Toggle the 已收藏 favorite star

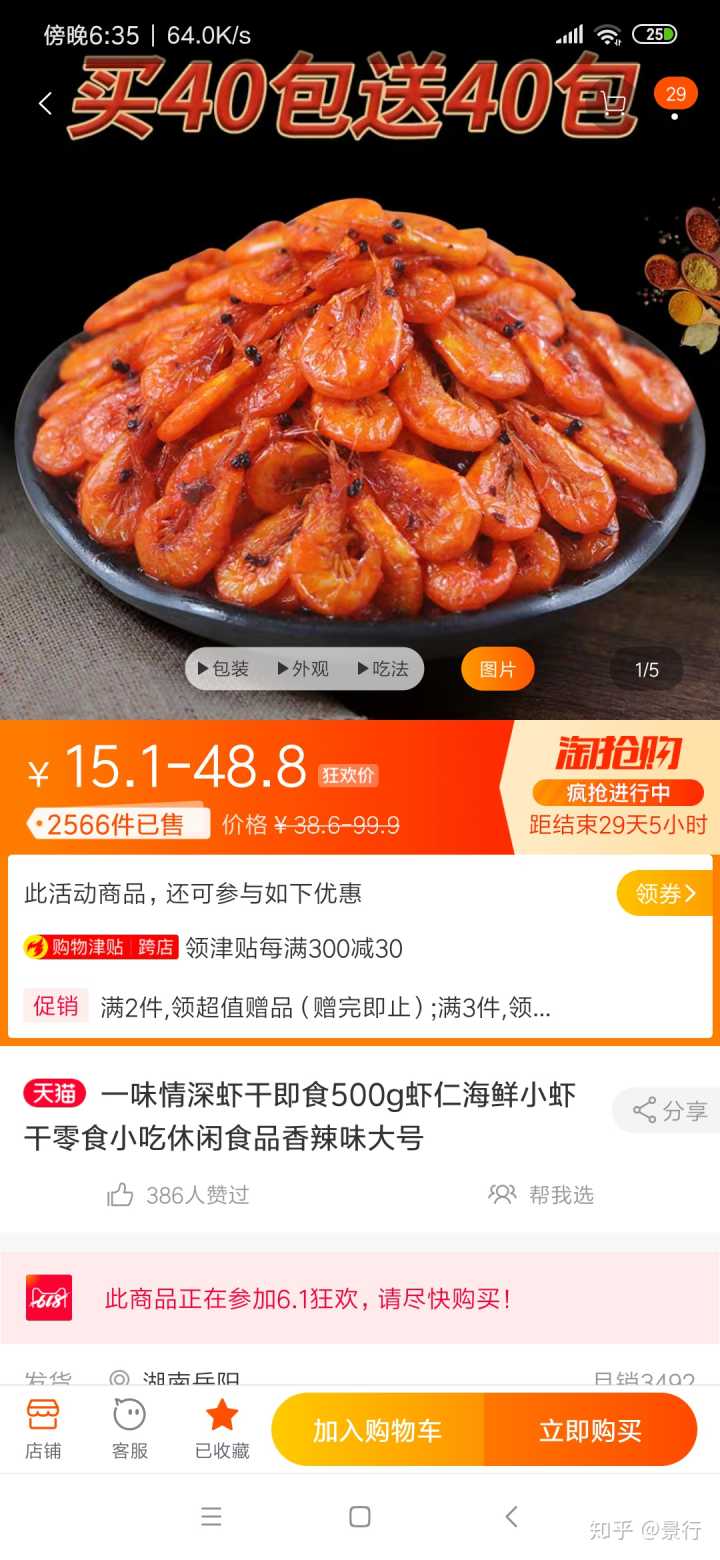tap(221, 1429)
